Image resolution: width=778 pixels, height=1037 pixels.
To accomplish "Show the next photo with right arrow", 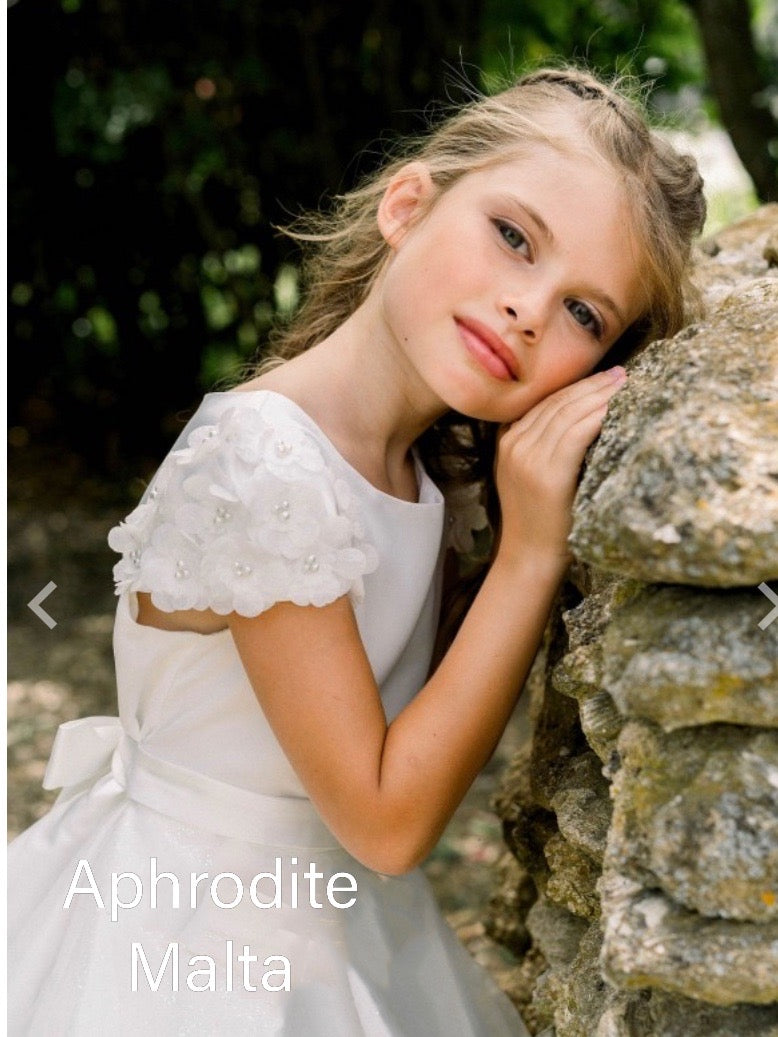I will 767,605.
